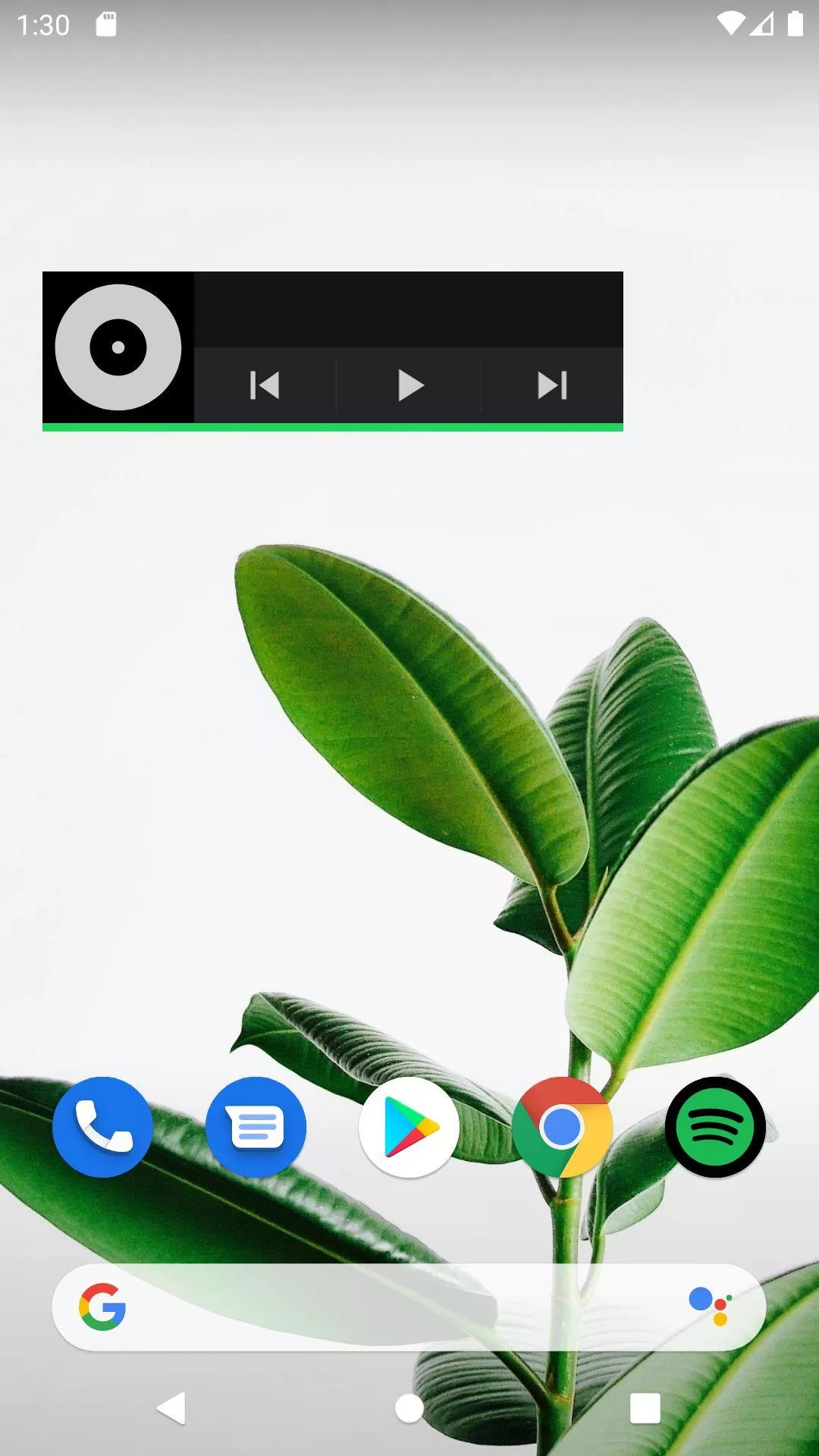The image size is (819, 1456).
Task: Open the Phone app
Action: click(x=102, y=1127)
